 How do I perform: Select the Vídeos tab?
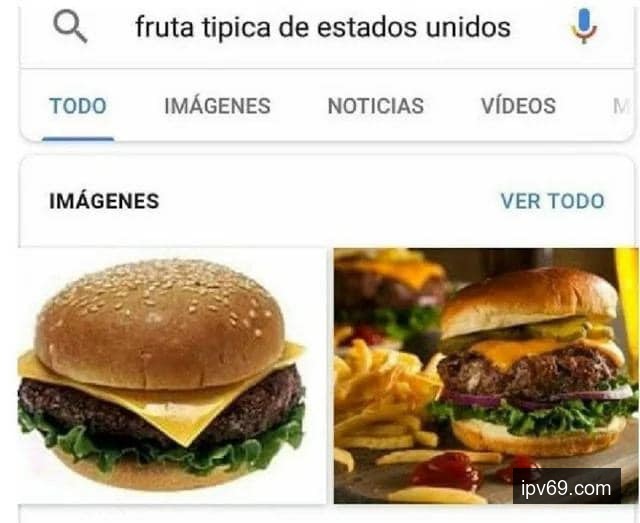point(518,106)
